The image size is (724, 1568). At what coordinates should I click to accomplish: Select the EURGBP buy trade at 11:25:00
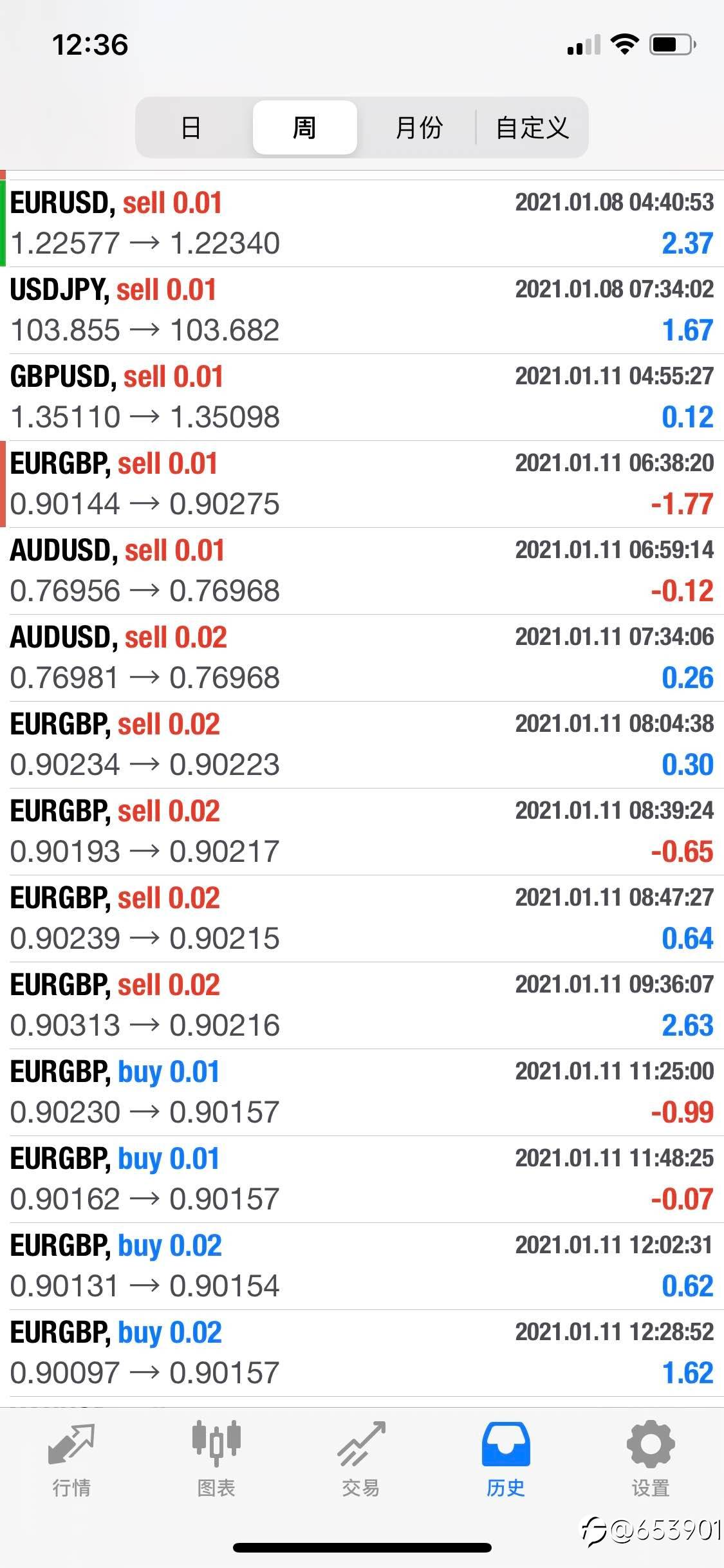(x=362, y=1092)
